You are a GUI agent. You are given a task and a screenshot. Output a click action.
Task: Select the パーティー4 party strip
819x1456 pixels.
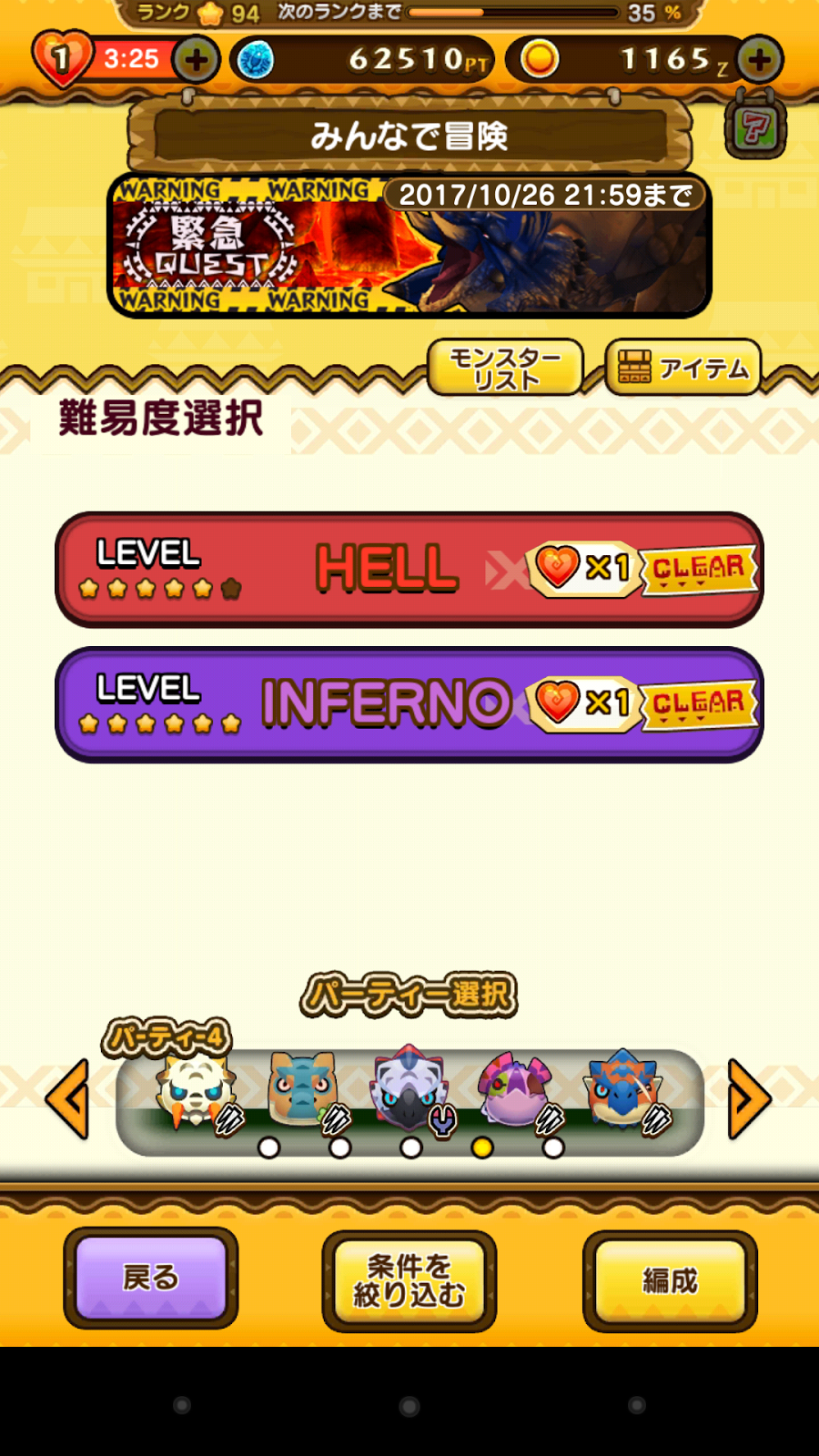click(x=409, y=1101)
